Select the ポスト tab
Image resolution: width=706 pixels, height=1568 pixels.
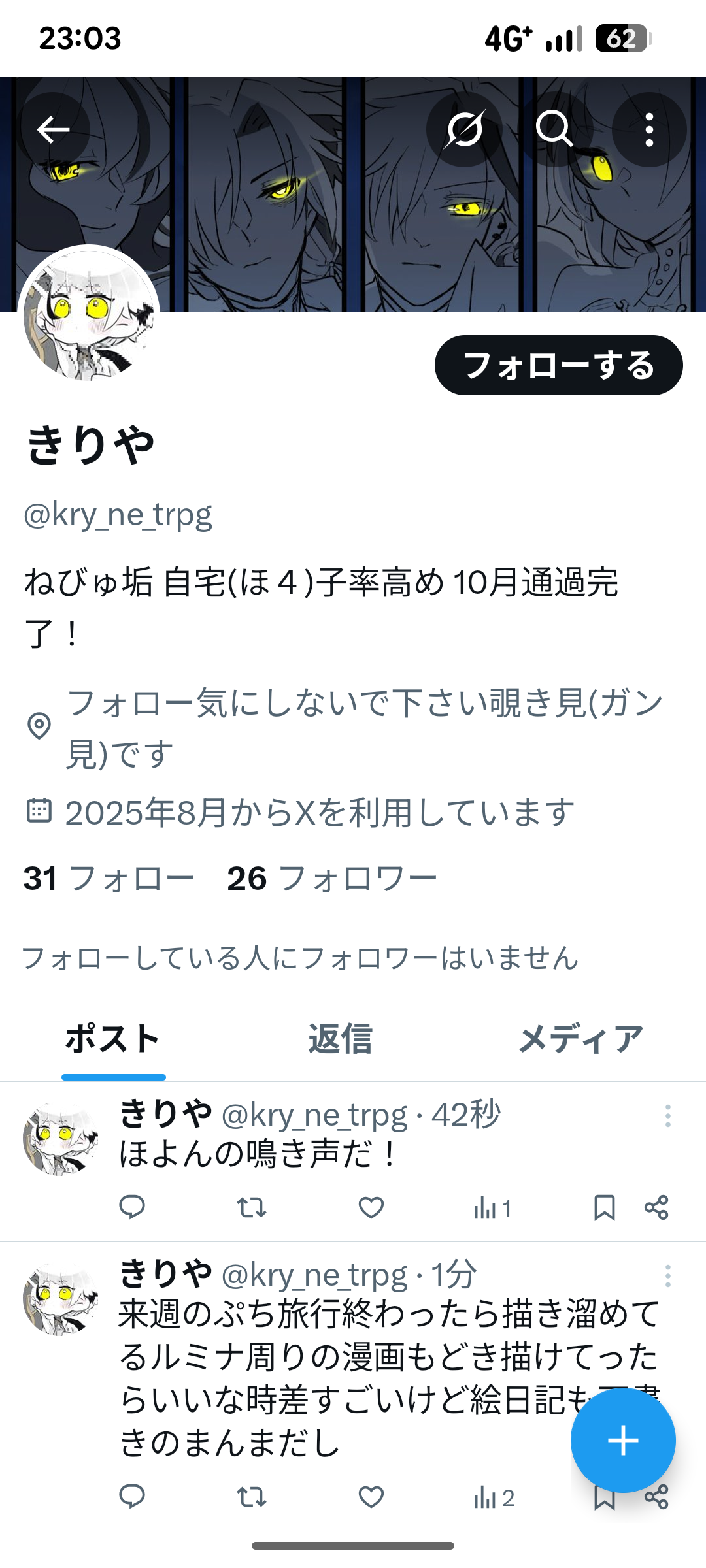point(113,1039)
